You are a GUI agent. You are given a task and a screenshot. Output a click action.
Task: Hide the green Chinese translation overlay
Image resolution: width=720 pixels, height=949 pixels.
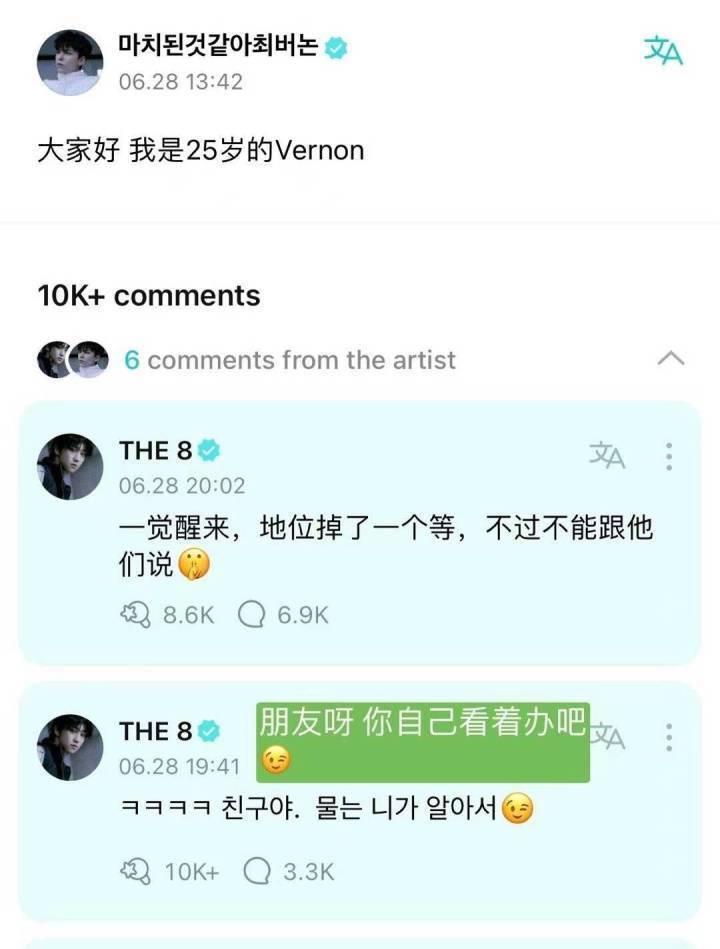click(424, 740)
